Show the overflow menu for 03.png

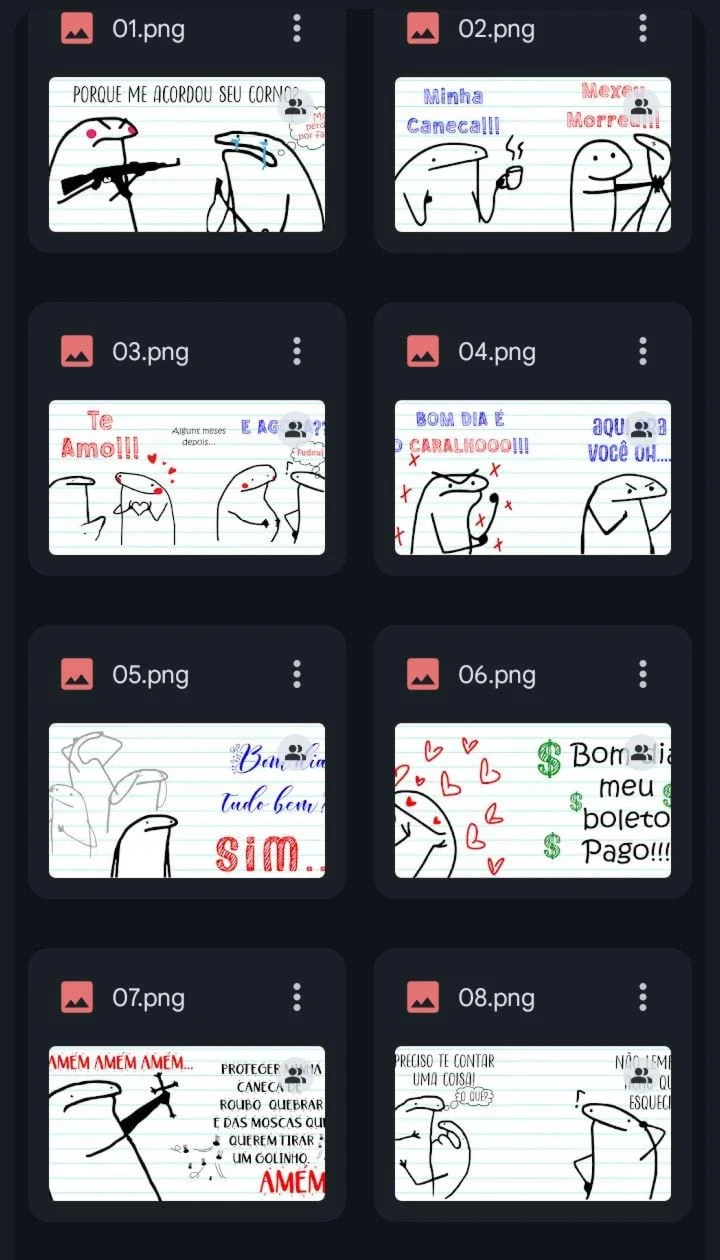[297, 351]
